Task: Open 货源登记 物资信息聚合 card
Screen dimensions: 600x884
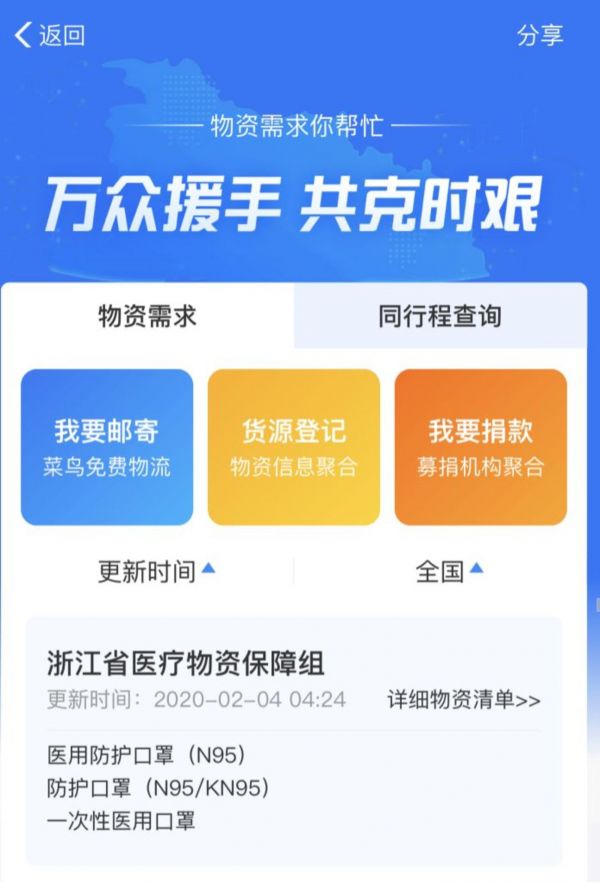Action: [293, 447]
